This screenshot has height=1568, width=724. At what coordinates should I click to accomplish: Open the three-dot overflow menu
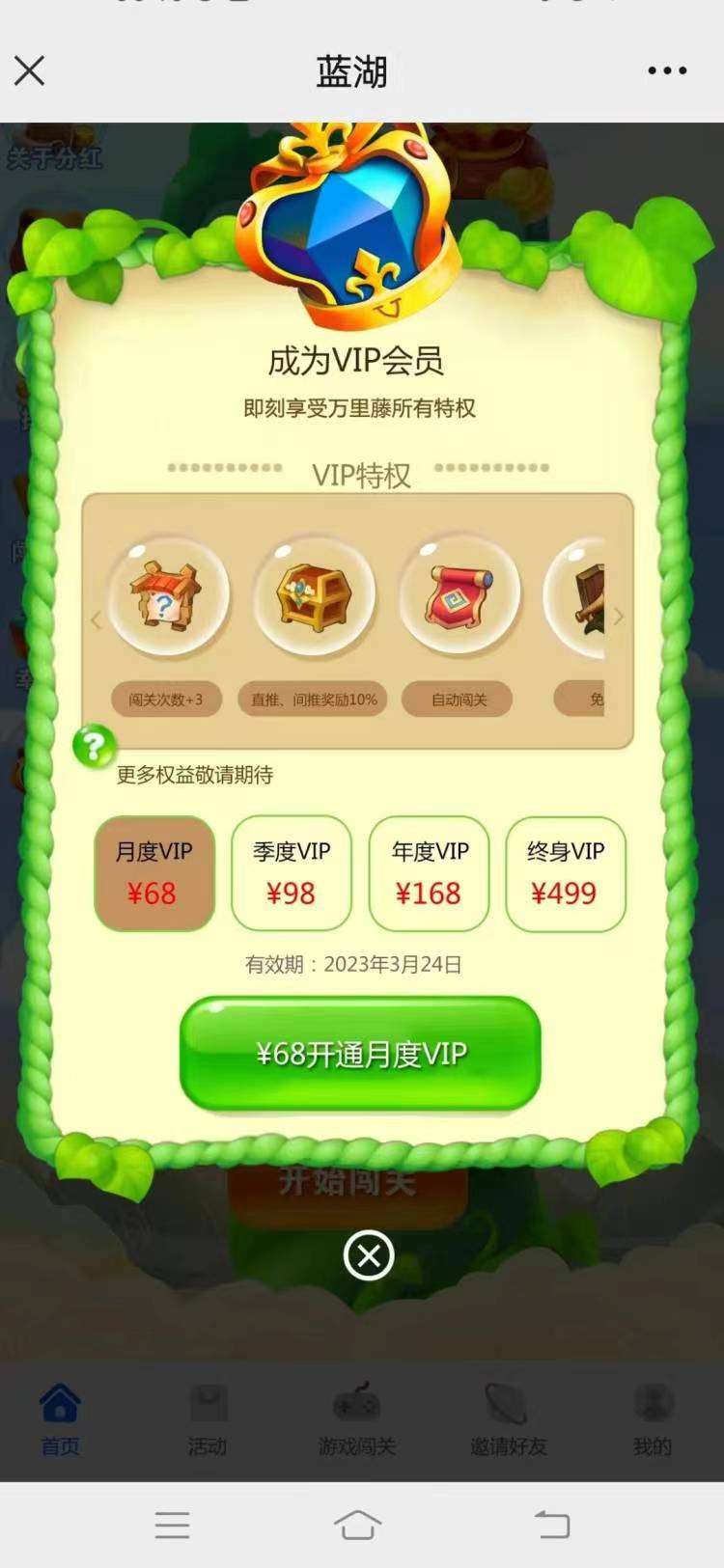point(667,70)
